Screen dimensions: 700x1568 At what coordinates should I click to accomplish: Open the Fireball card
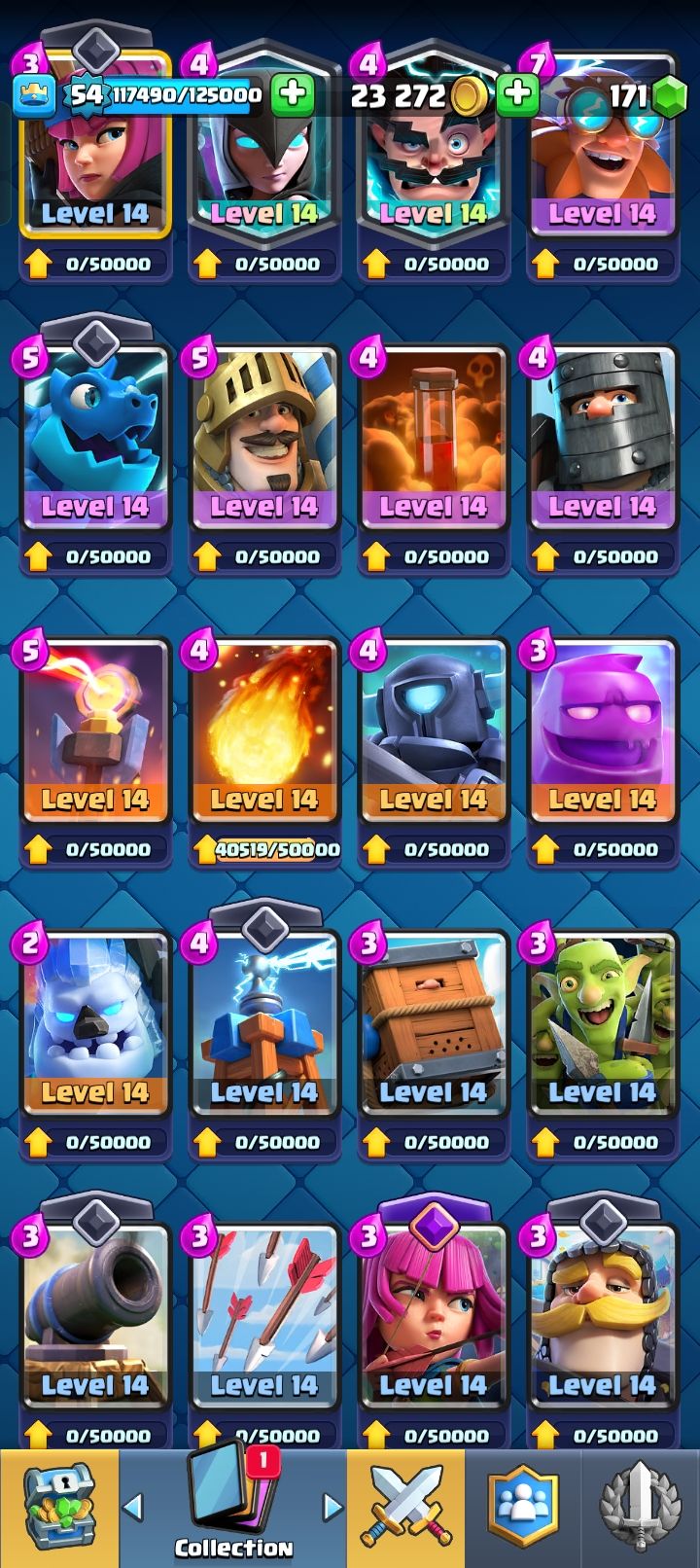264,731
